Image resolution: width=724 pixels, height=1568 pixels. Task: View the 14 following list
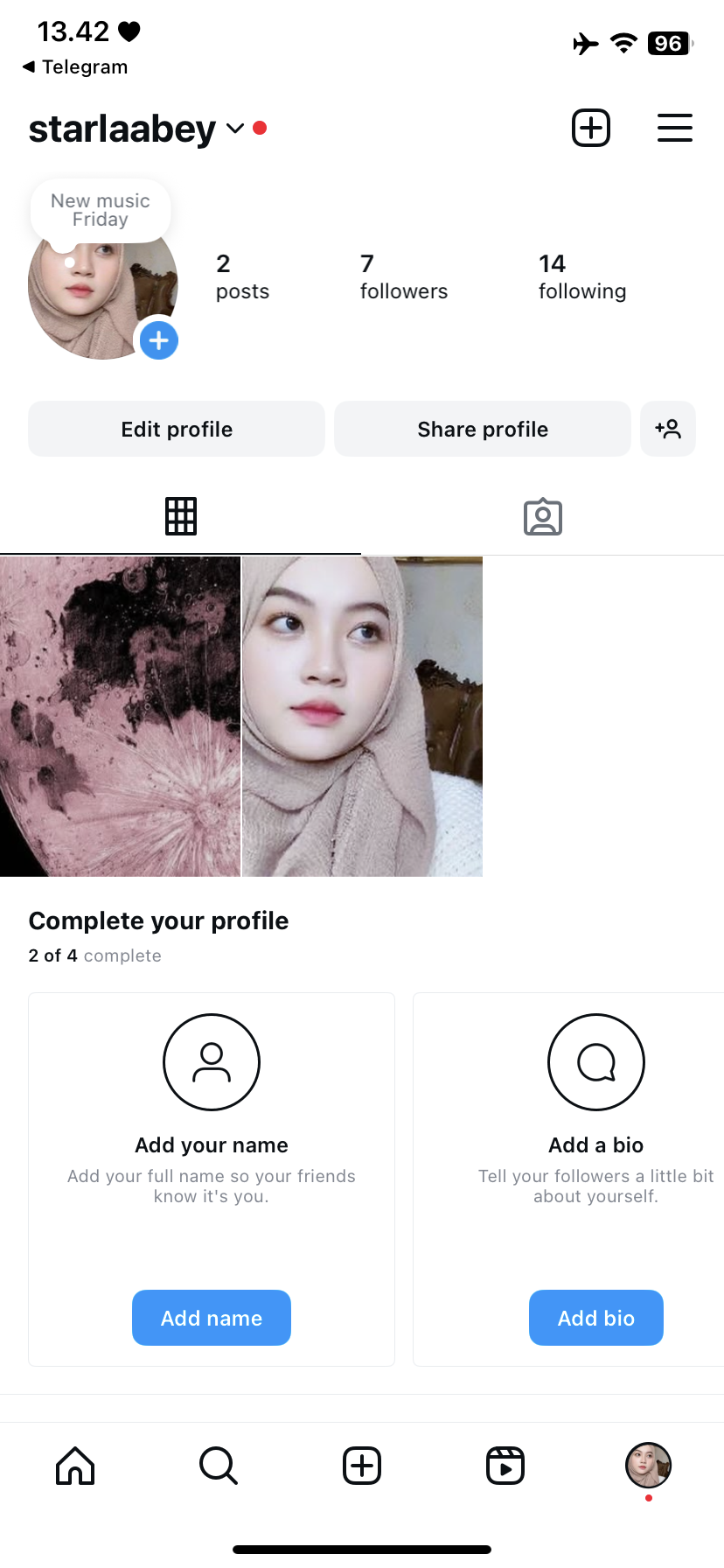click(x=581, y=276)
